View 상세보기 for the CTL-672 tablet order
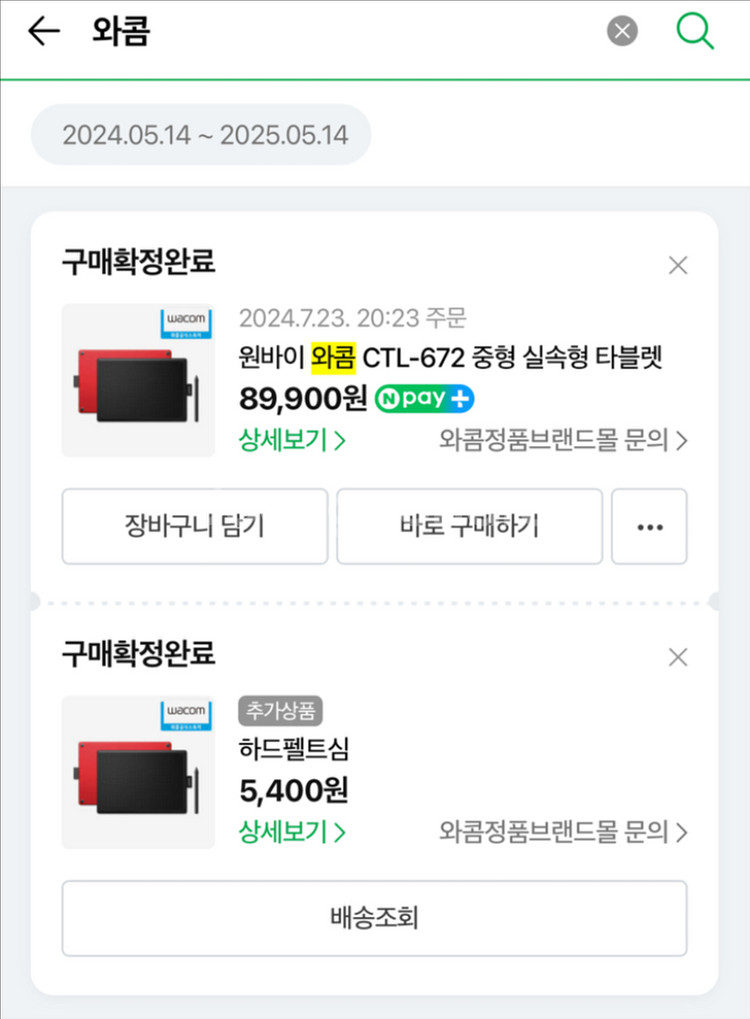Viewport: 750px width, 1019px height. point(292,440)
